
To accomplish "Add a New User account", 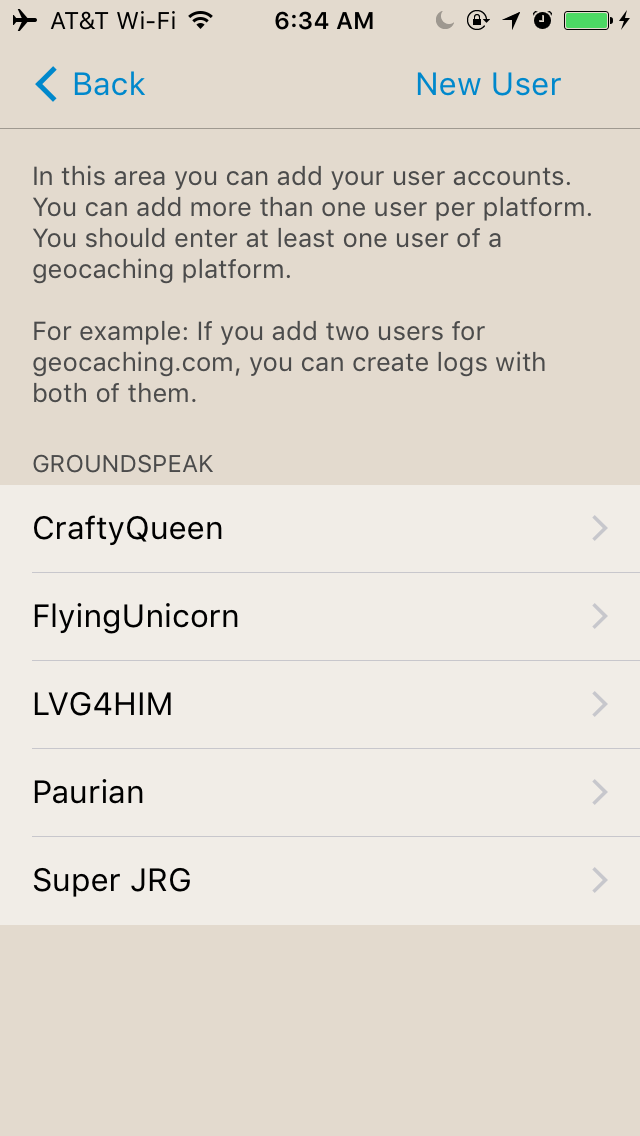I will point(488,84).
